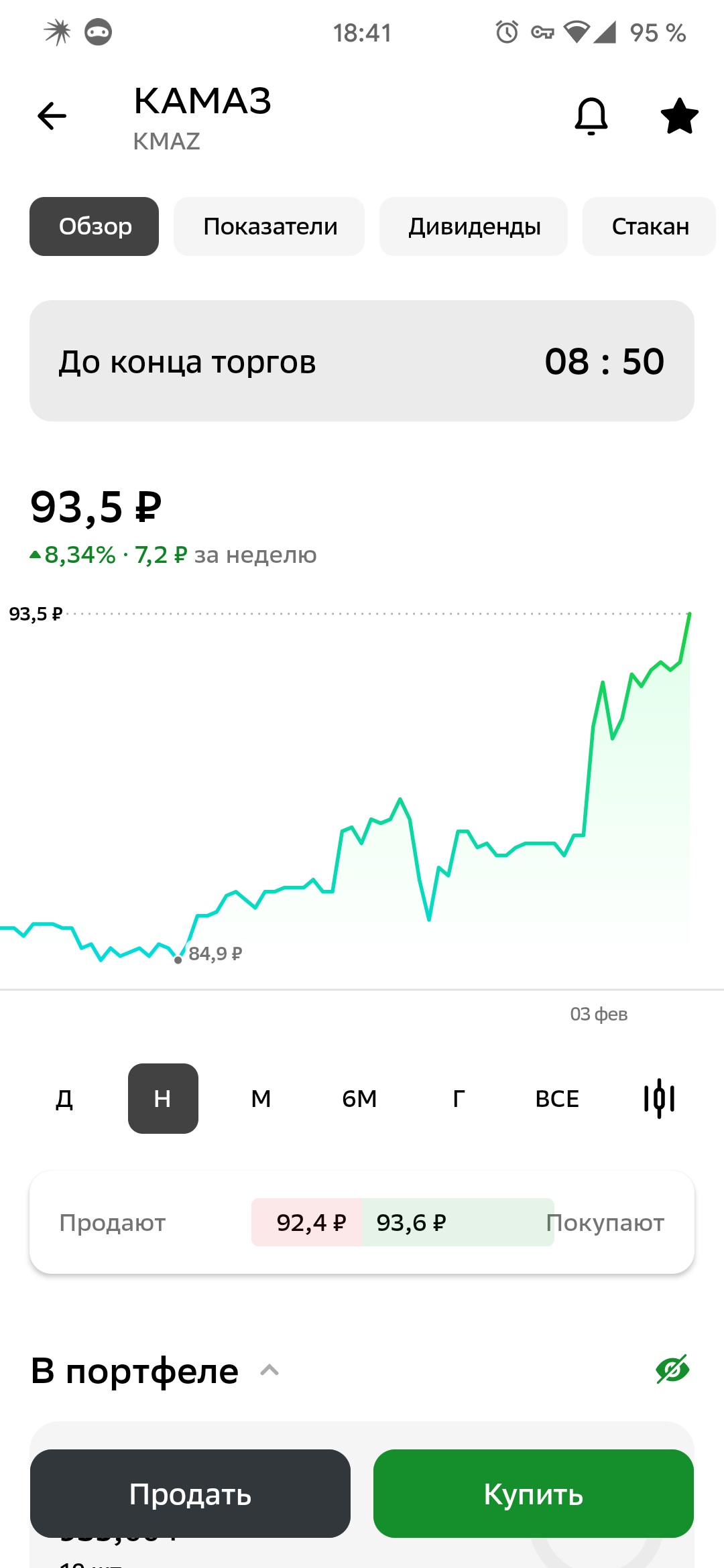Toggle the favorite star for КАМАЗ
Screen dimensions: 724x1568
[679, 116]
